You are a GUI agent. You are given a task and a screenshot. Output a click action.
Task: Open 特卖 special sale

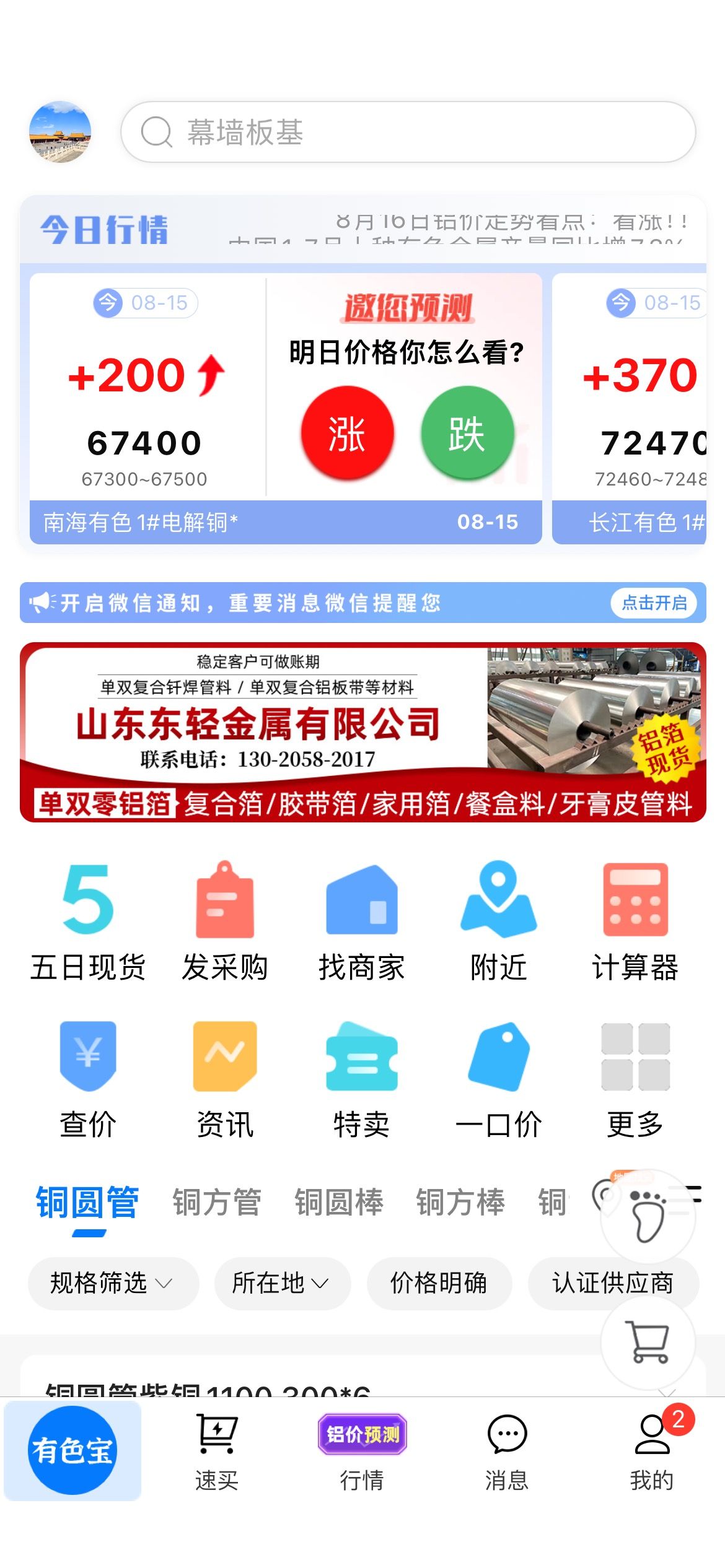(362, 1079)
